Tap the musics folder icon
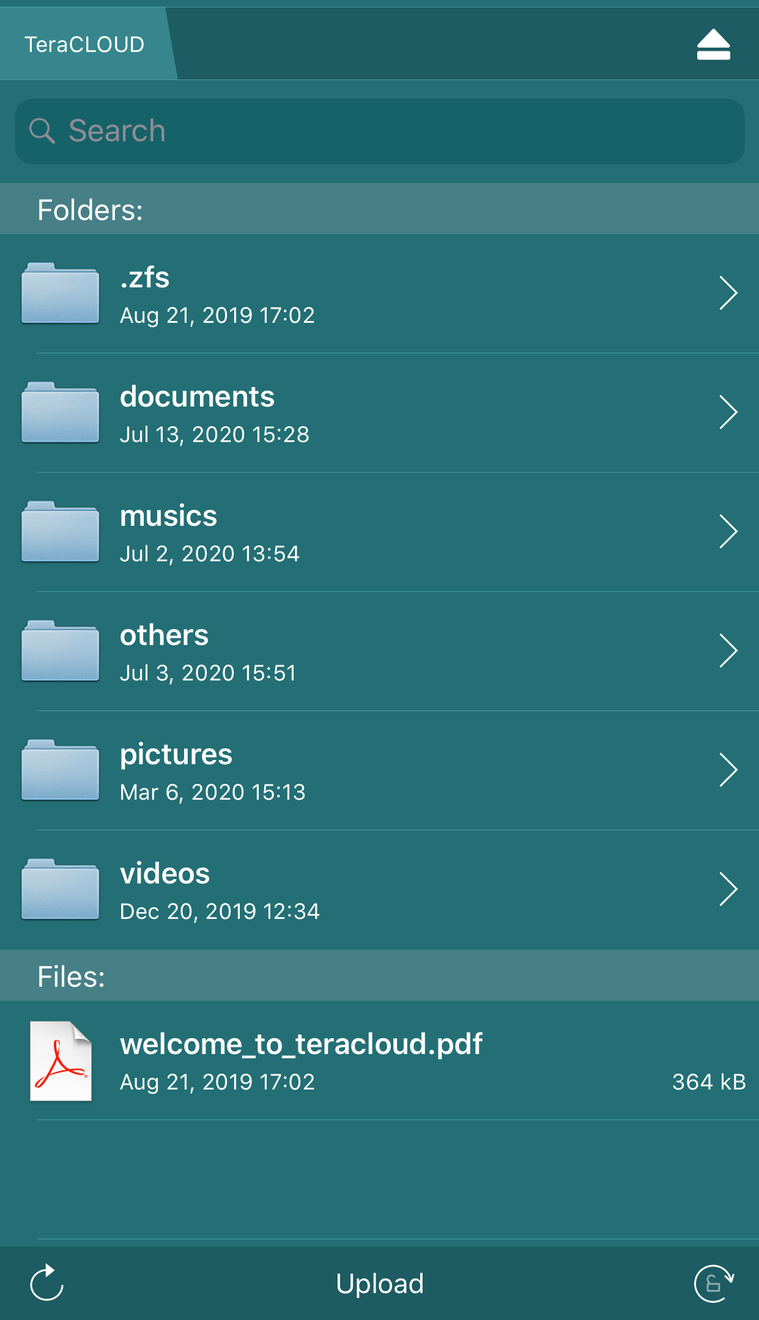 [x=60, y=531]
